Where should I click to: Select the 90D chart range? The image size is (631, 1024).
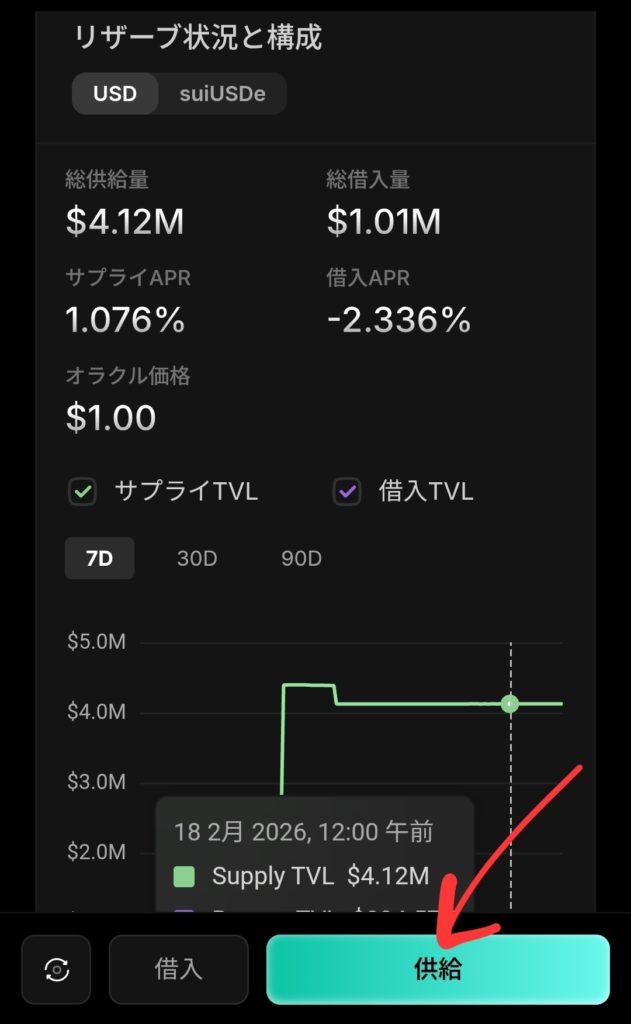pos(301,558)
